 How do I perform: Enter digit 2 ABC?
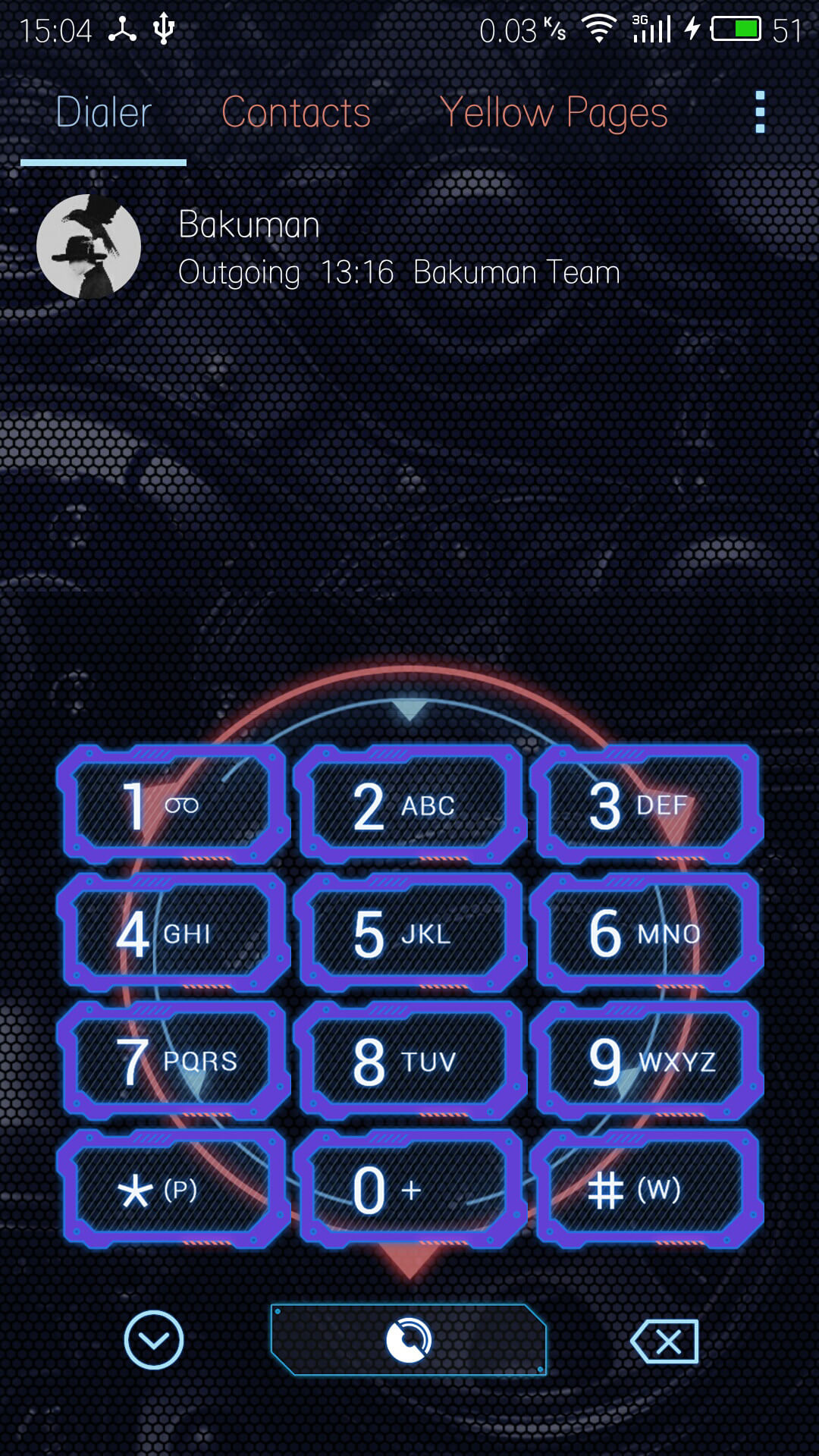[409, 805]
